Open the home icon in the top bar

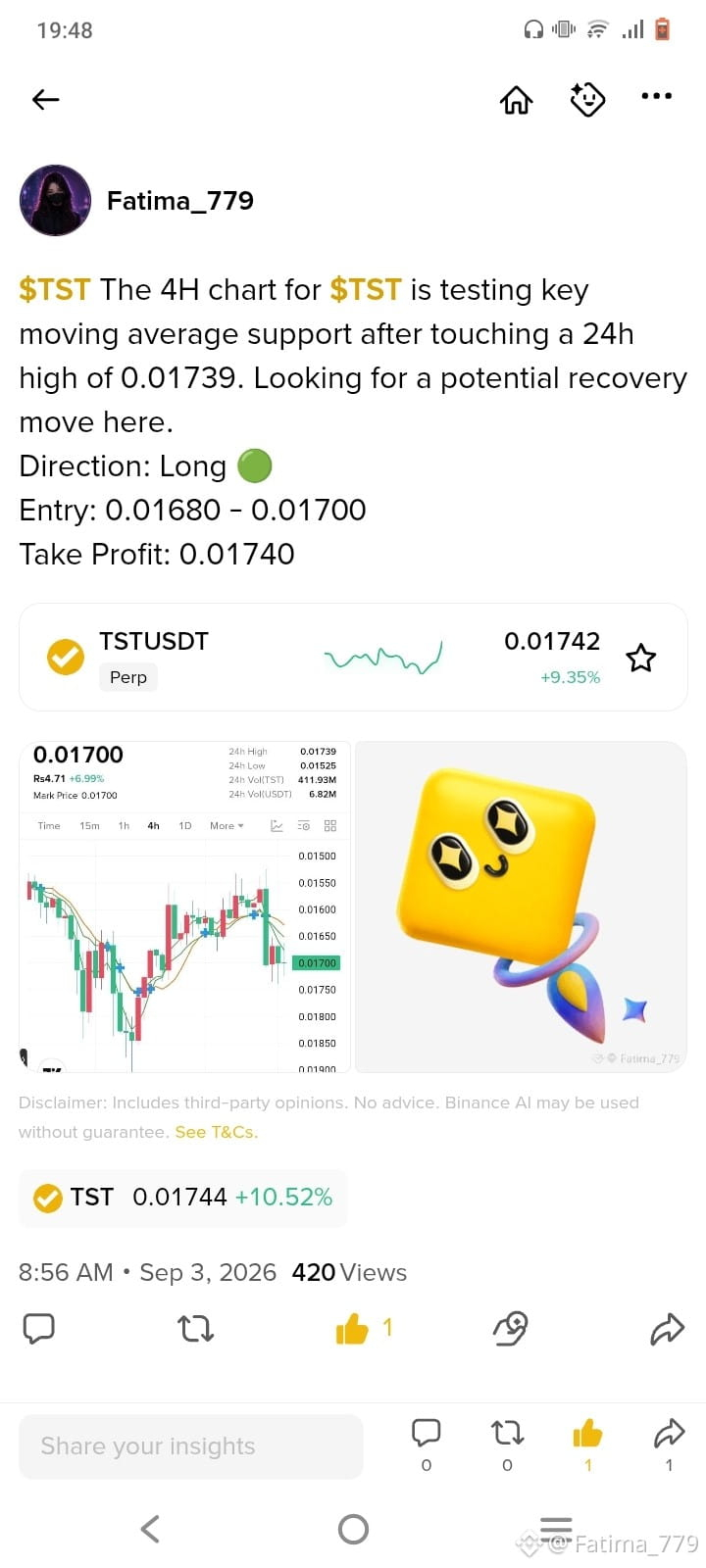coord(517,99)
